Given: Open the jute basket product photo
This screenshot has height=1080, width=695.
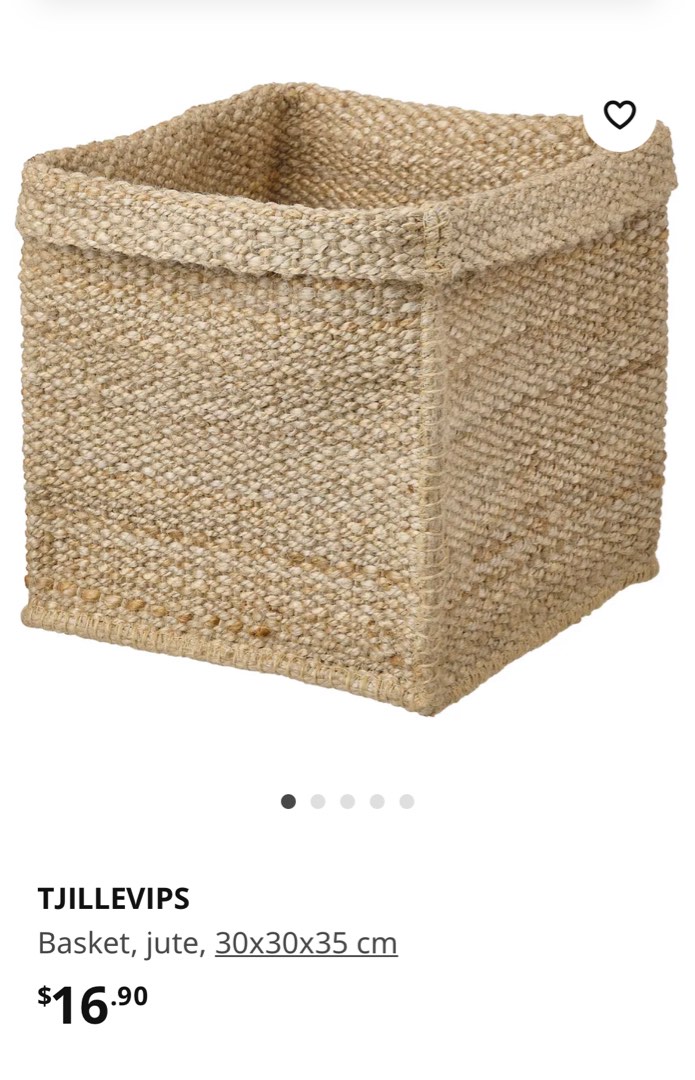Looking at the screenshot, I should coord(340,400).
